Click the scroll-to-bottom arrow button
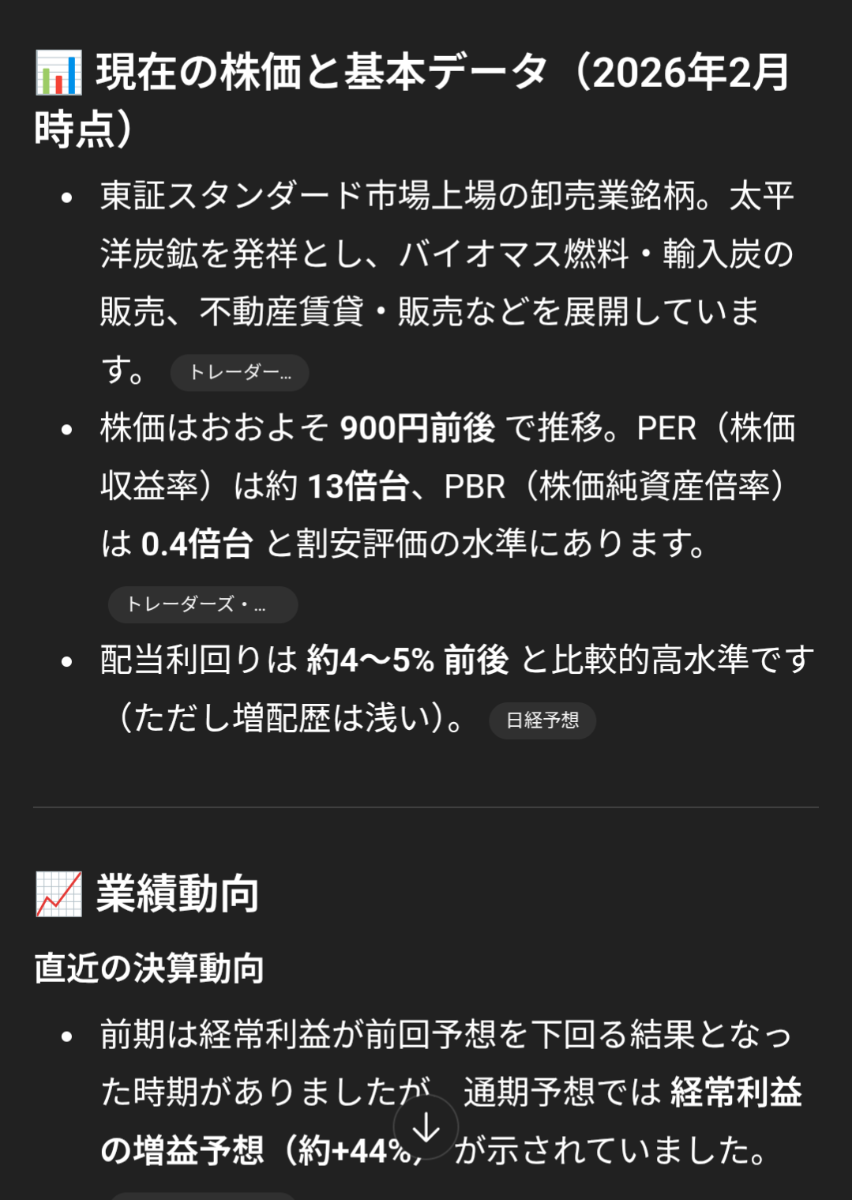This screenshot has height=1200, width=852. pos(426,1127)
